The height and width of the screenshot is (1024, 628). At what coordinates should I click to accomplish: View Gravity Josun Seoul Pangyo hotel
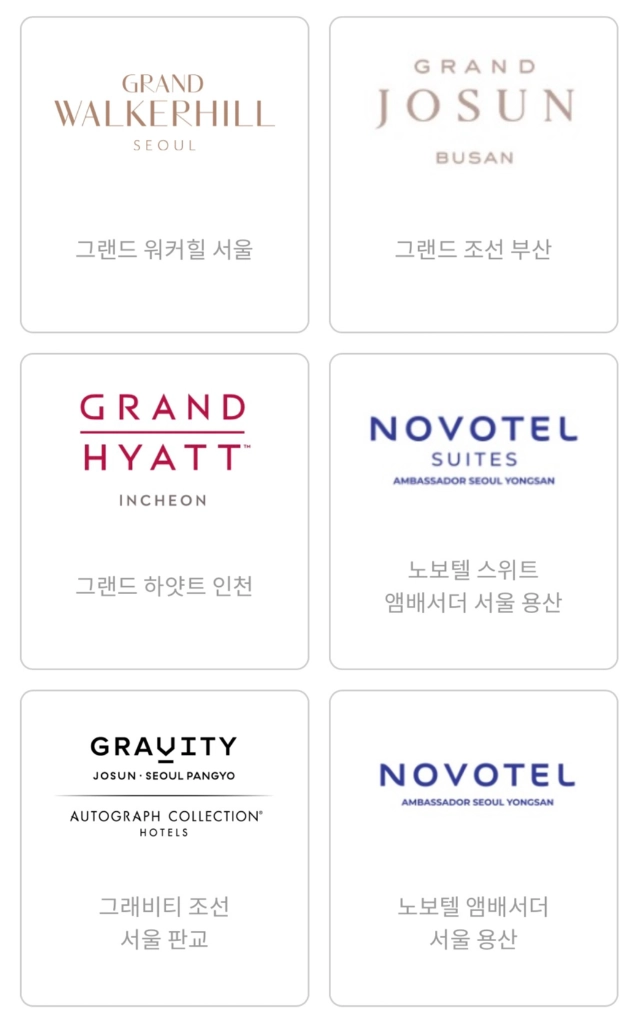(165, 848)
